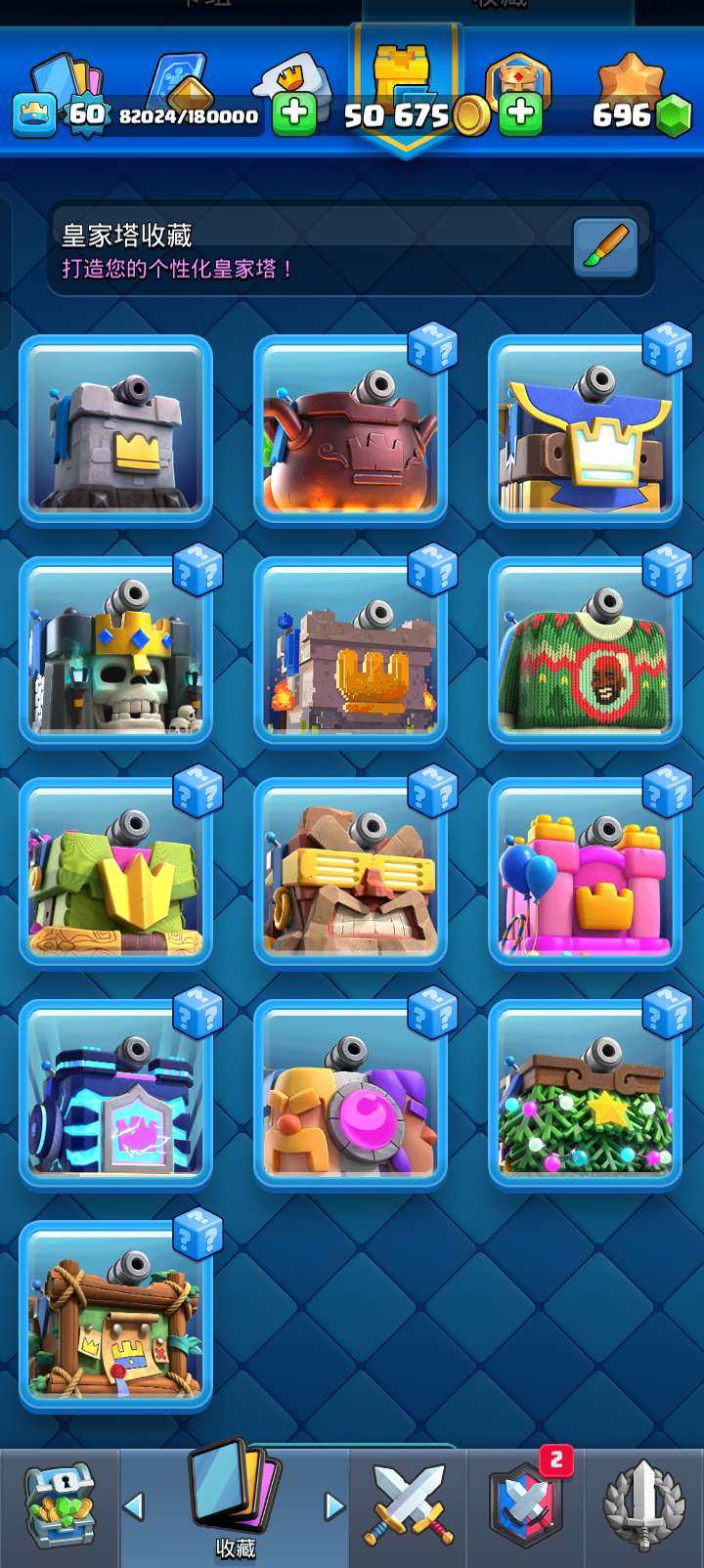Select the pink bouncy castle tower skin

click(x=585, y=873)
